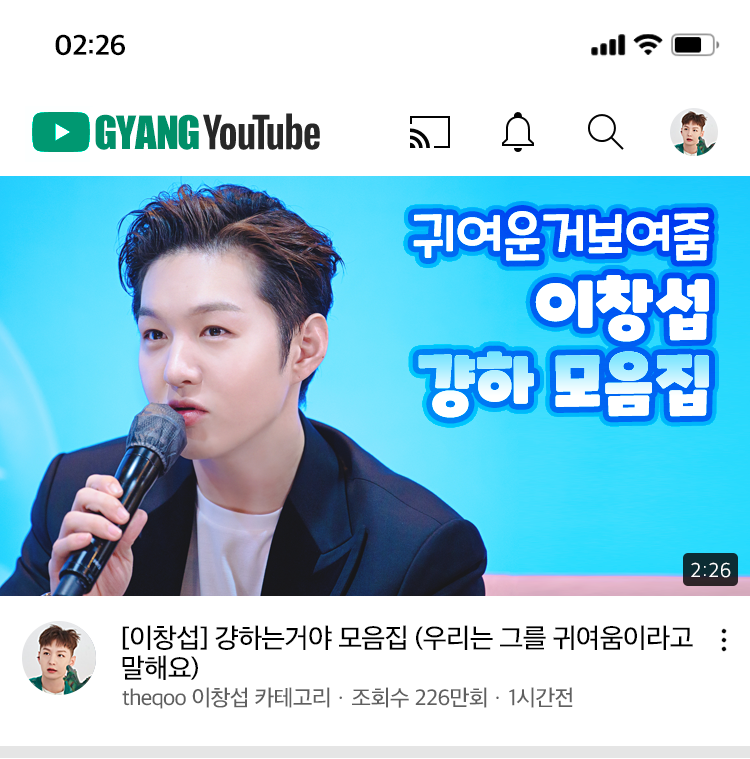Tap the clock showing 02:26
750x759 pixels.
(87, 43)
